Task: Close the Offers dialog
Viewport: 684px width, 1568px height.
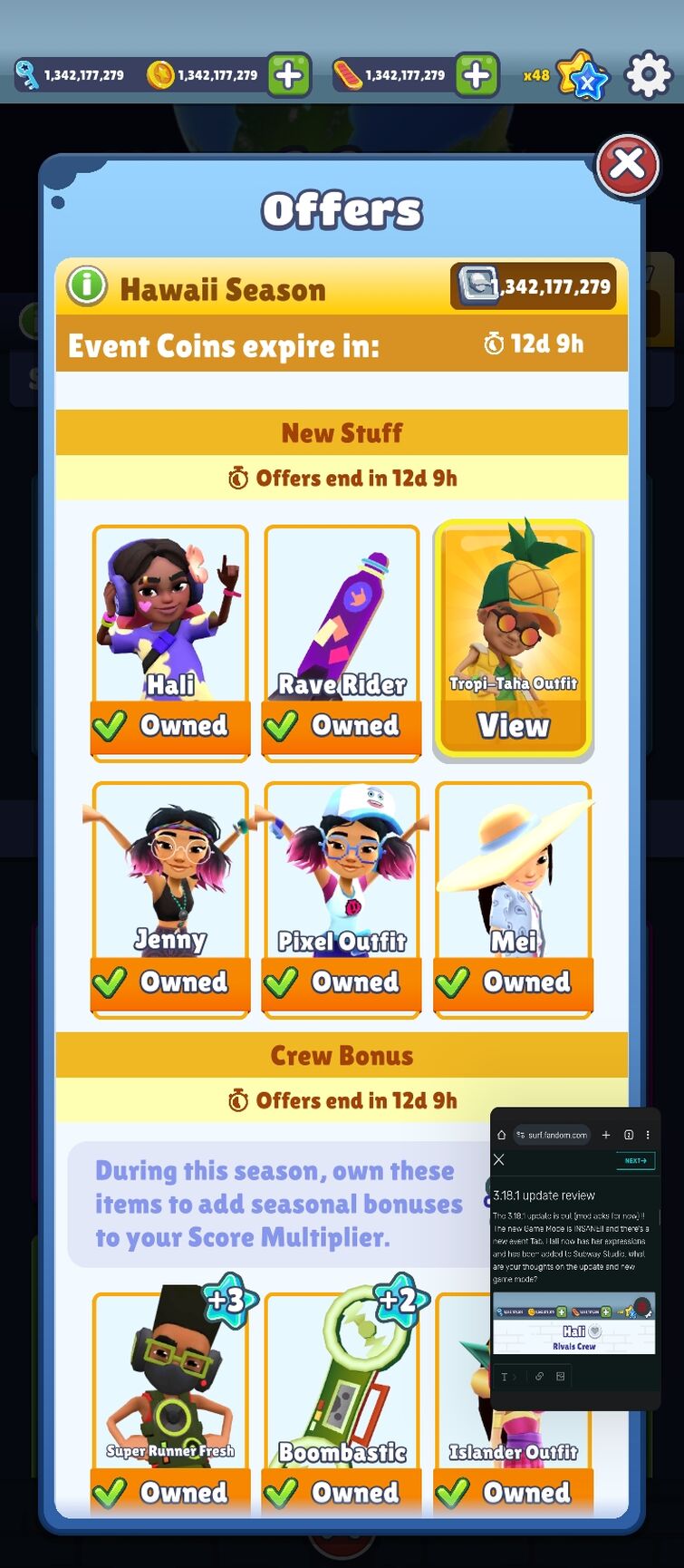Action: pyautogui.click(x=627, y=166)
